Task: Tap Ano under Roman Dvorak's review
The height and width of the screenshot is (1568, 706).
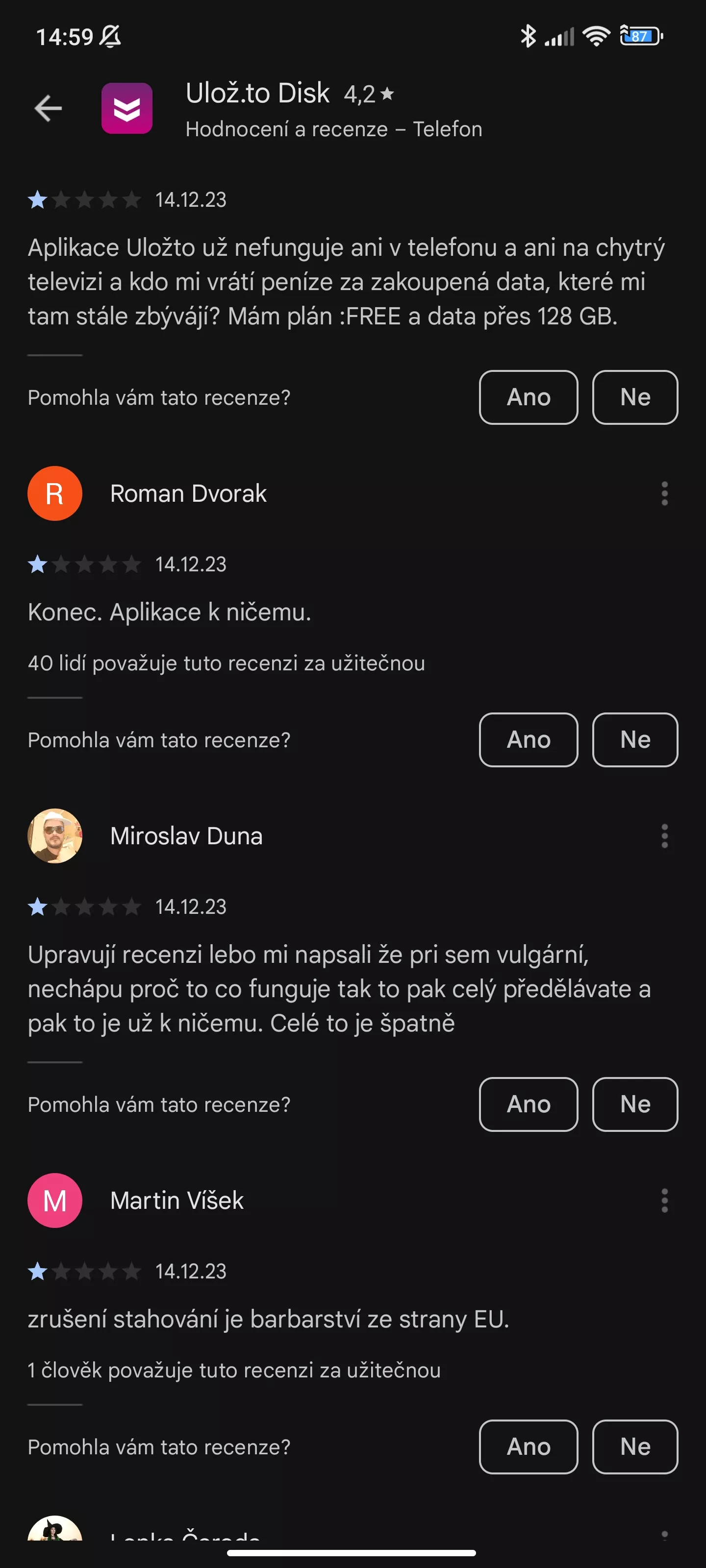Action: pos(528,739)
